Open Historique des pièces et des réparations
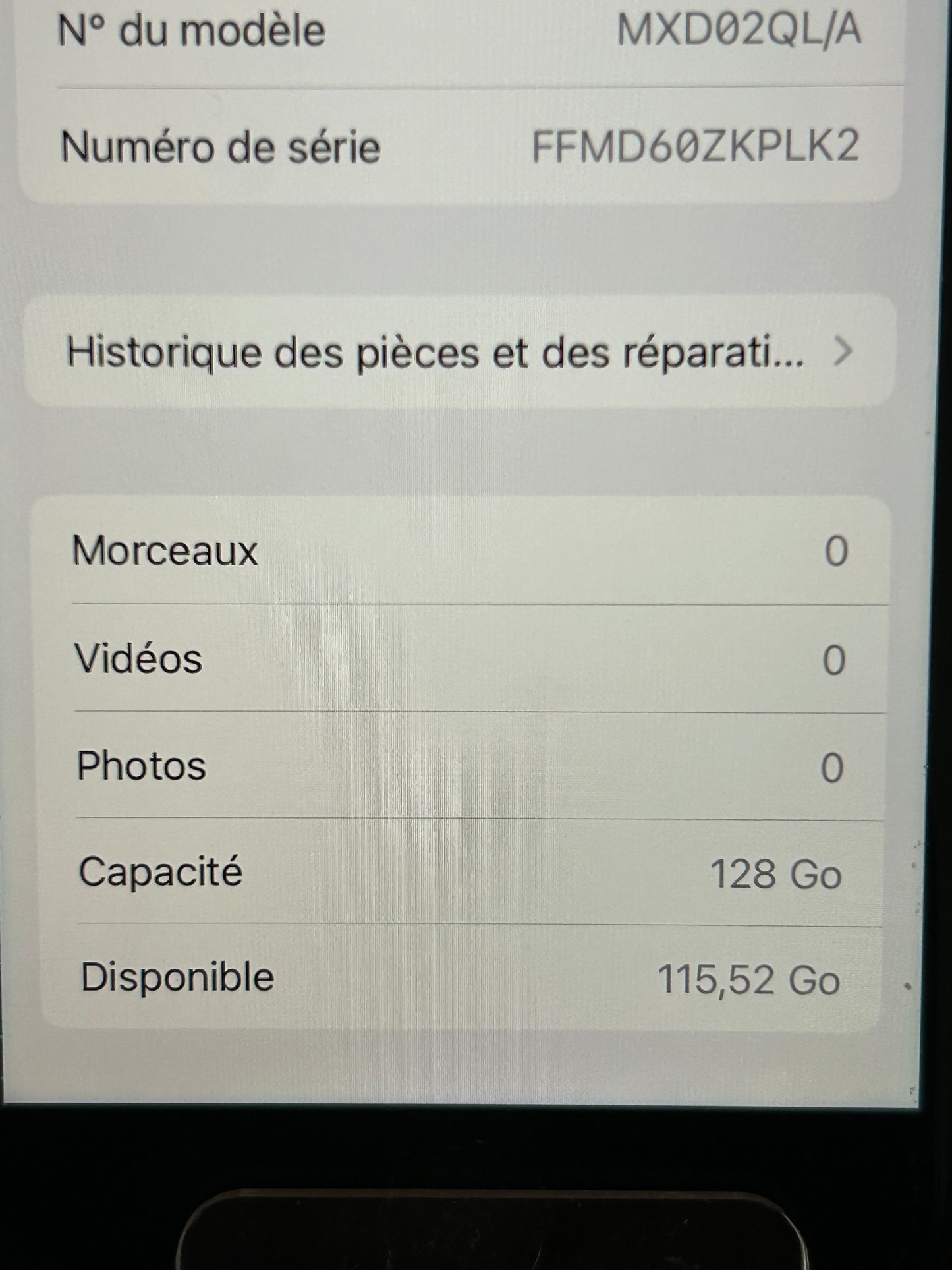 pos(459,352)
